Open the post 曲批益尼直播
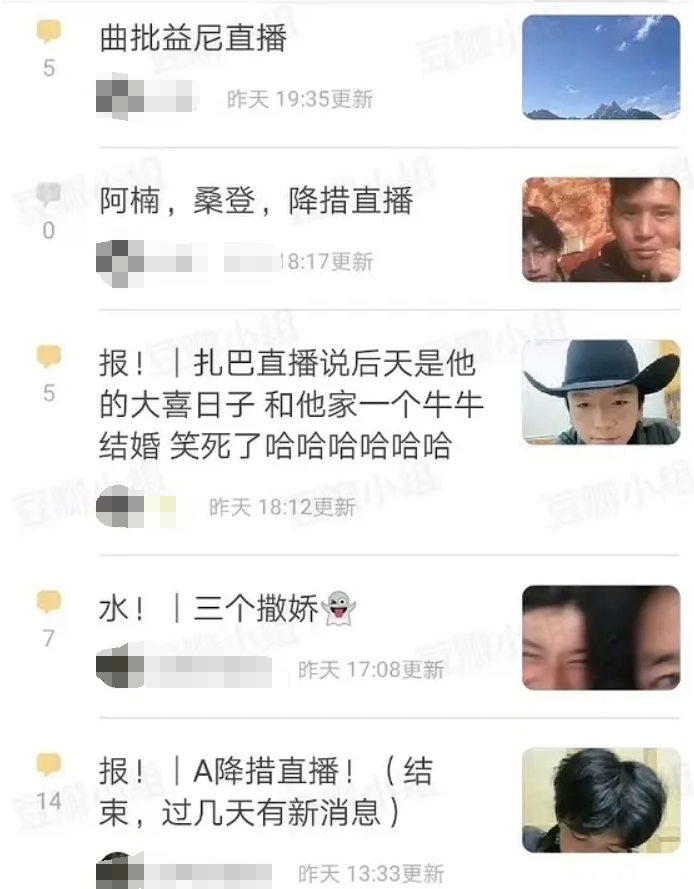Screen dimensions: 694x889 click(194, 39)
